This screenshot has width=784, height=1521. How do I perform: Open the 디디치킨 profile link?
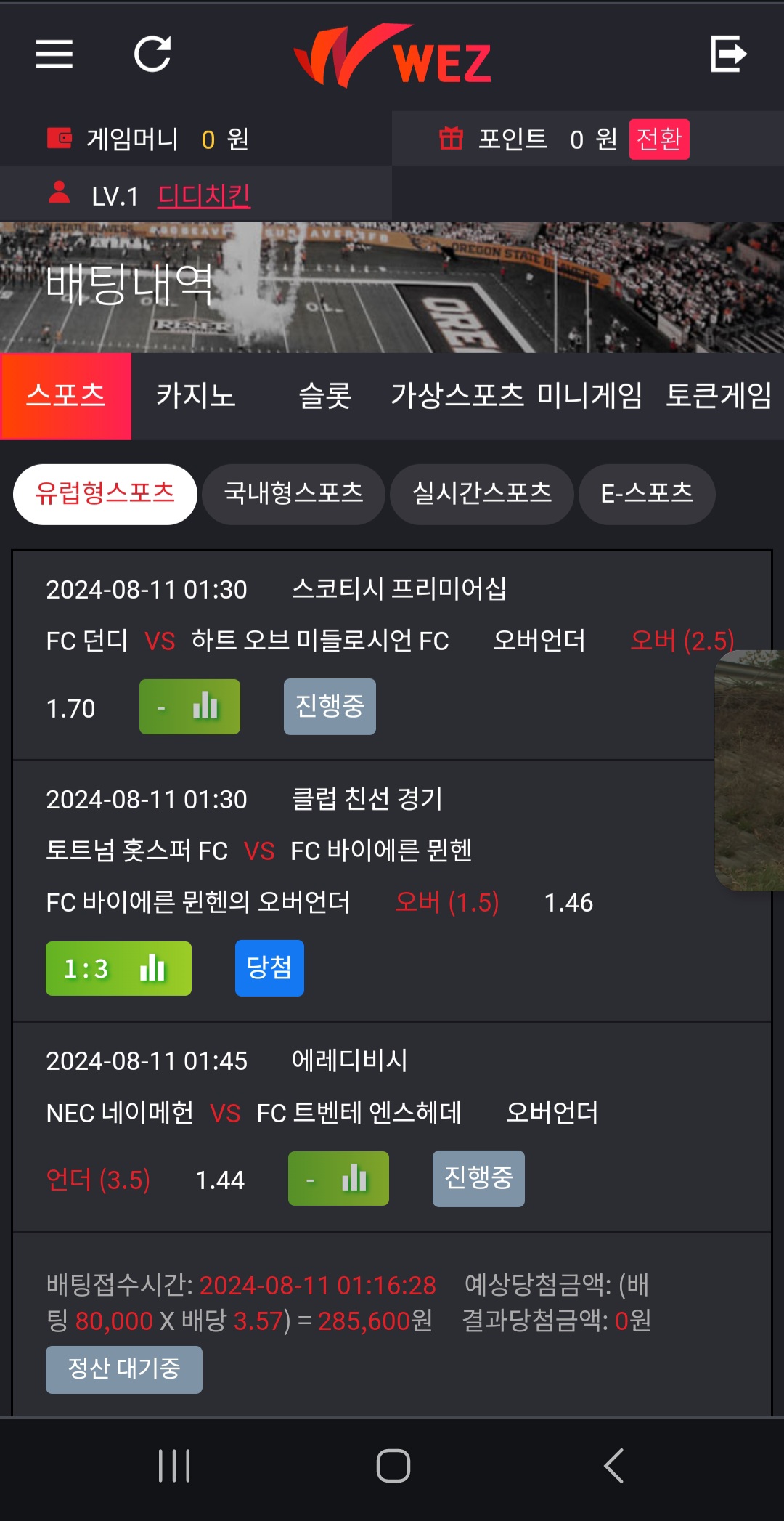(x=204, y=196)
